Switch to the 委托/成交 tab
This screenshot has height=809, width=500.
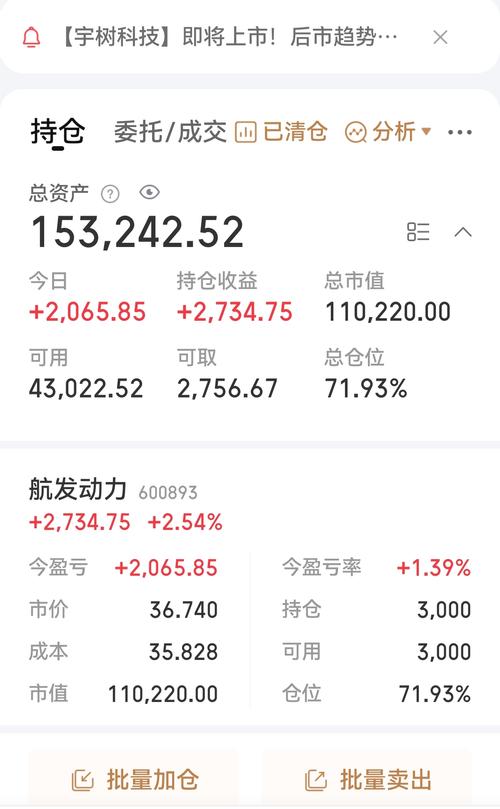tap(170, 132)
